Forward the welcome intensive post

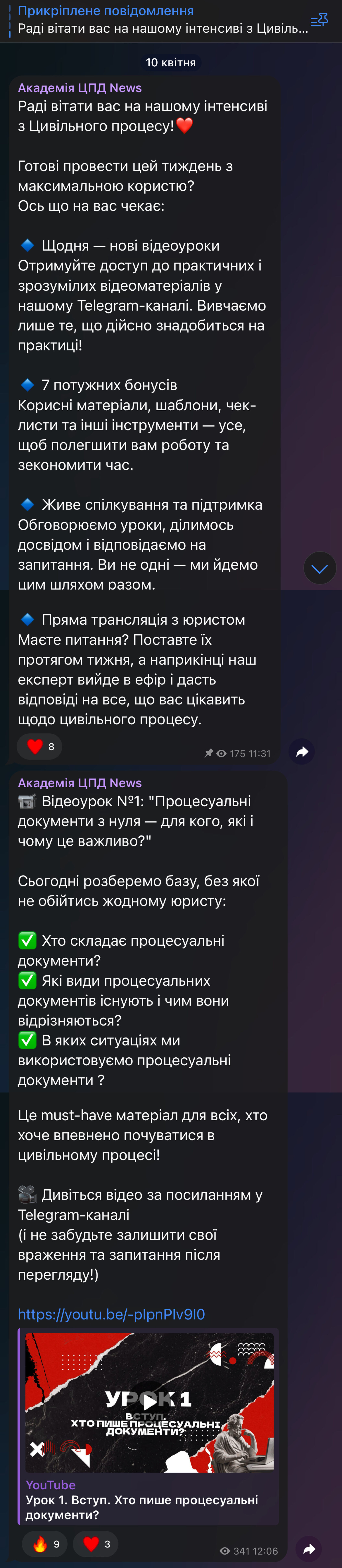click(x=302, y=752)
